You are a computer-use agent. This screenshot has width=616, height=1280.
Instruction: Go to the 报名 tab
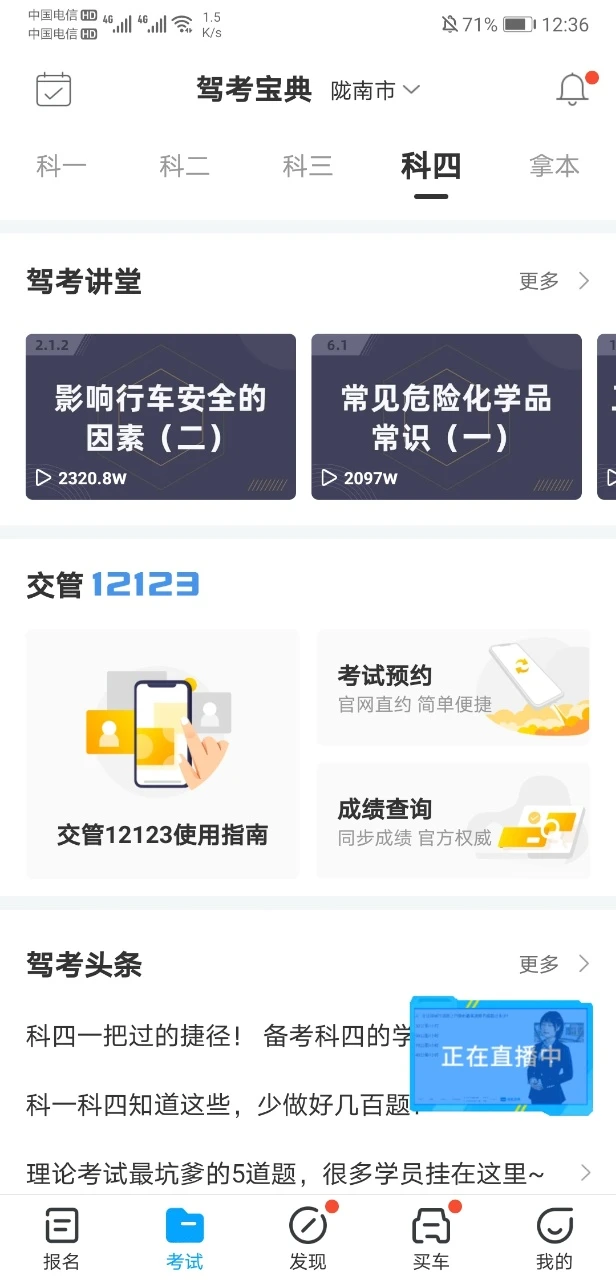point(61,1238)
